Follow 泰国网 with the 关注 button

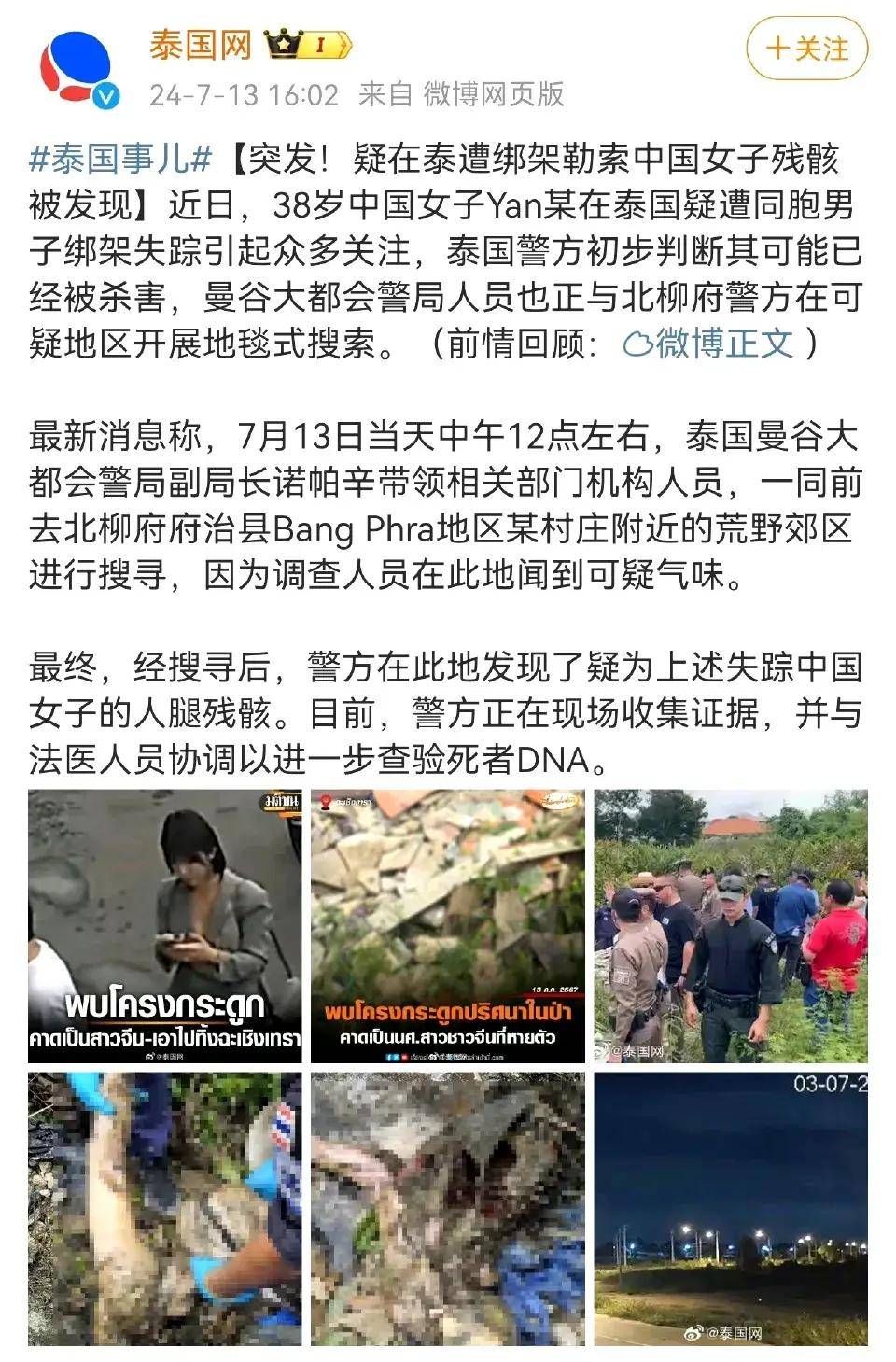tap(806, 49)
